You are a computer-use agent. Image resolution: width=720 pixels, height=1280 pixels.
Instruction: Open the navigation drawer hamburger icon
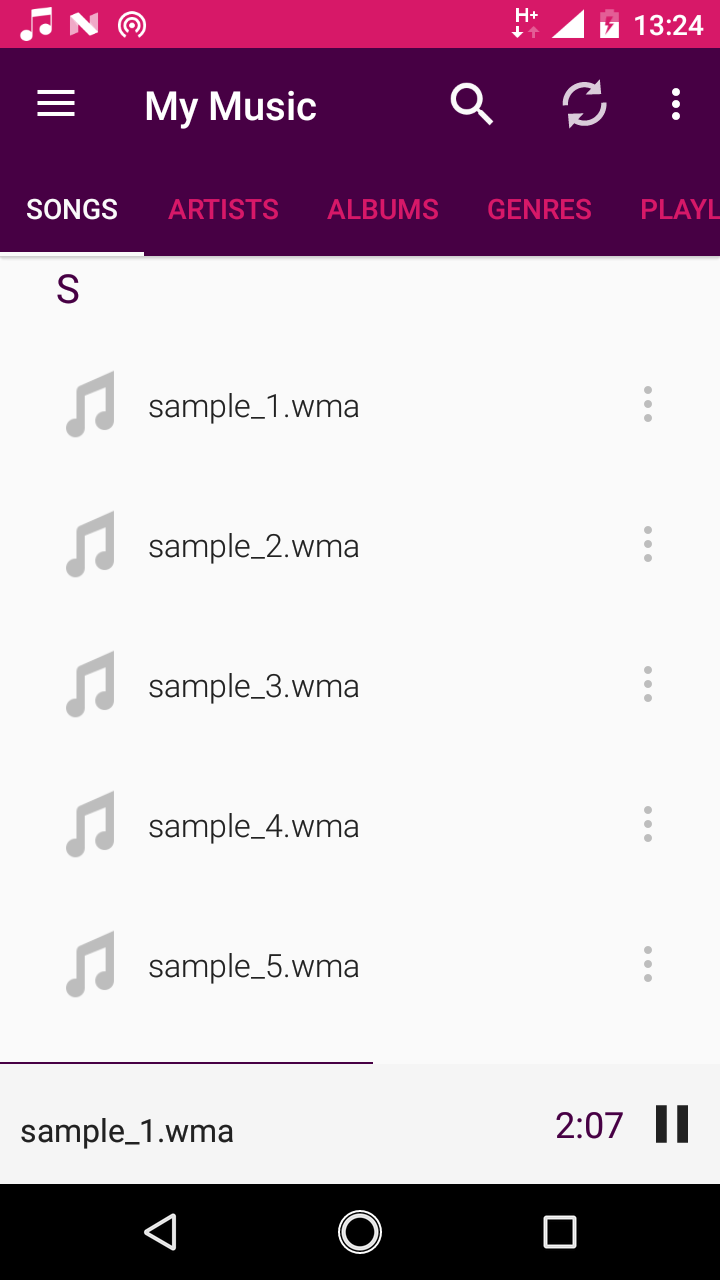[x=55, y=103]
